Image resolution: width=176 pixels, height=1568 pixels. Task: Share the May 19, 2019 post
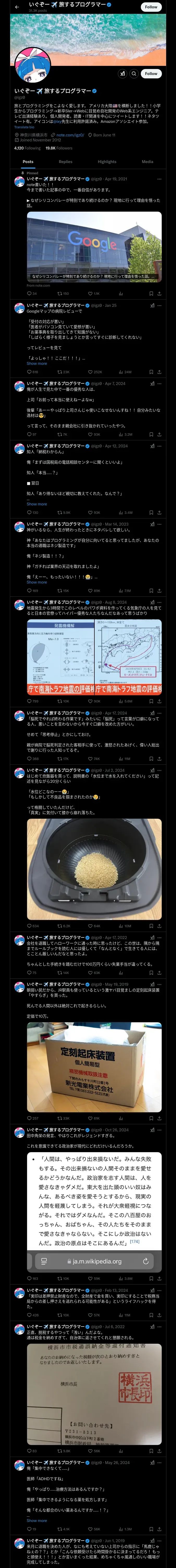159,1118
